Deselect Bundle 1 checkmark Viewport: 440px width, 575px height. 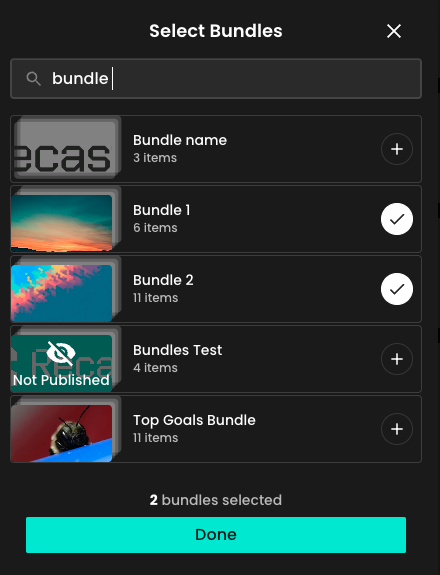pyautogui.click(x=397, y=219)
